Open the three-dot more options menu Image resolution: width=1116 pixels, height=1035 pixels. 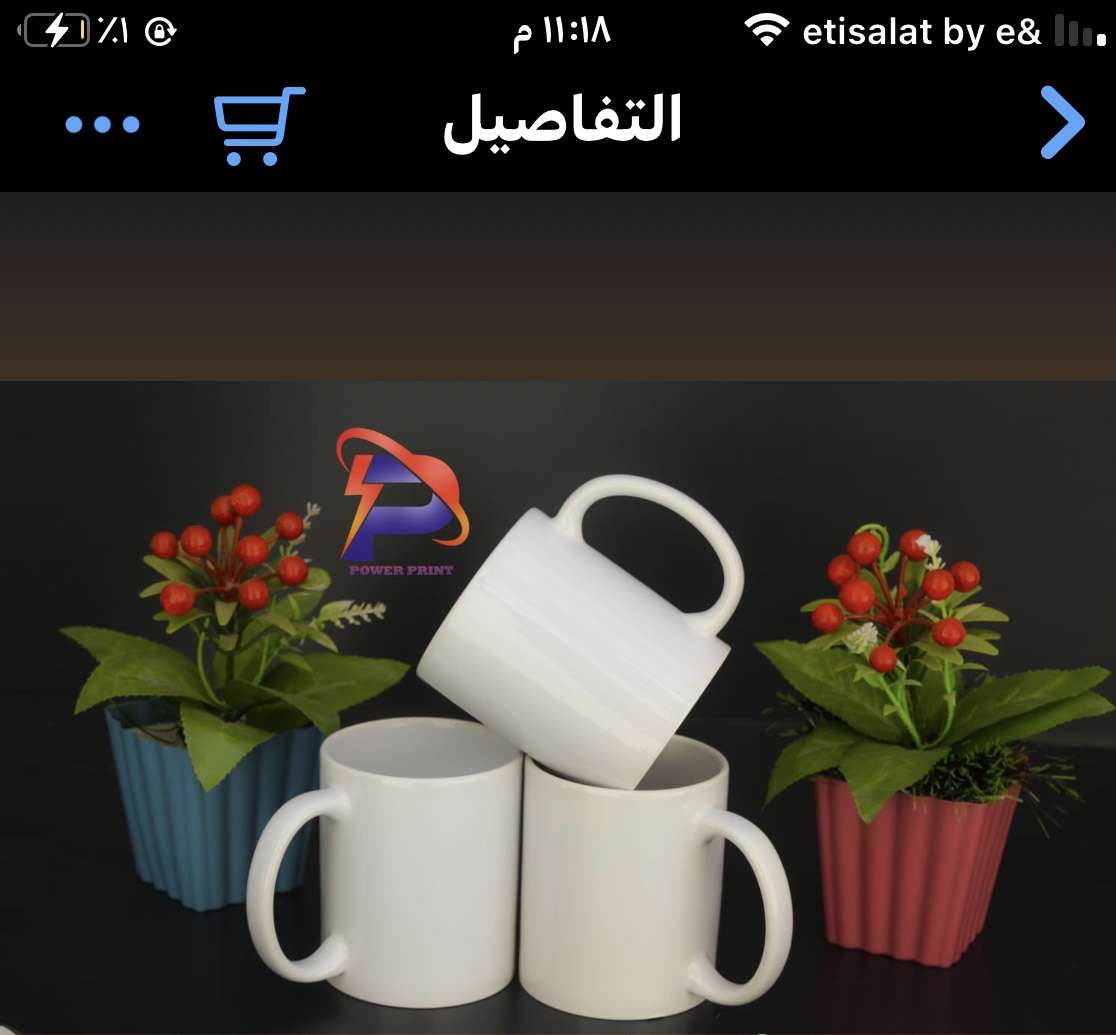(102, 125)
